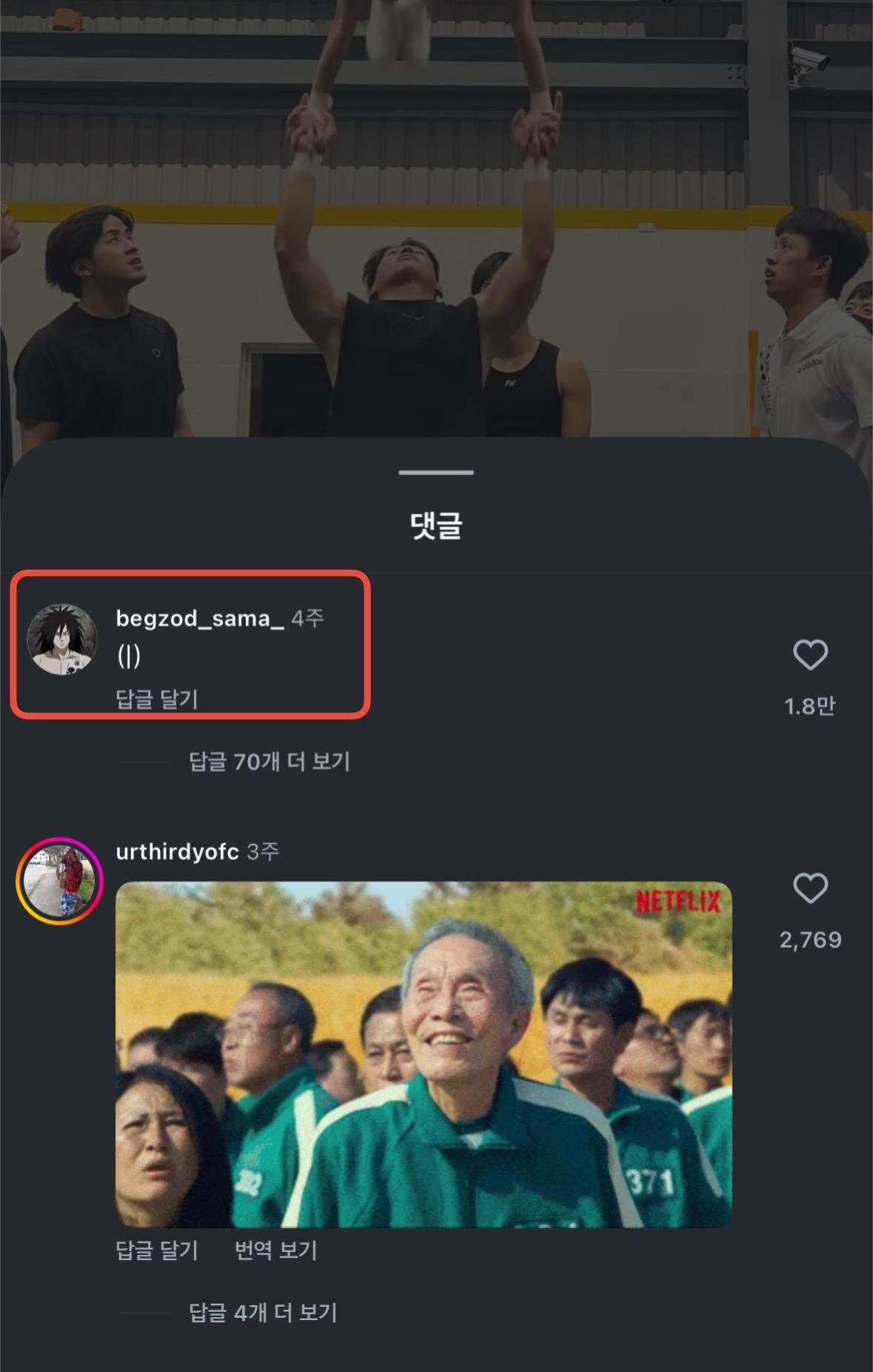The image size is (873, 1372).
Task: Reply to begzod_sama_'s comment
Action: [157, 699]
